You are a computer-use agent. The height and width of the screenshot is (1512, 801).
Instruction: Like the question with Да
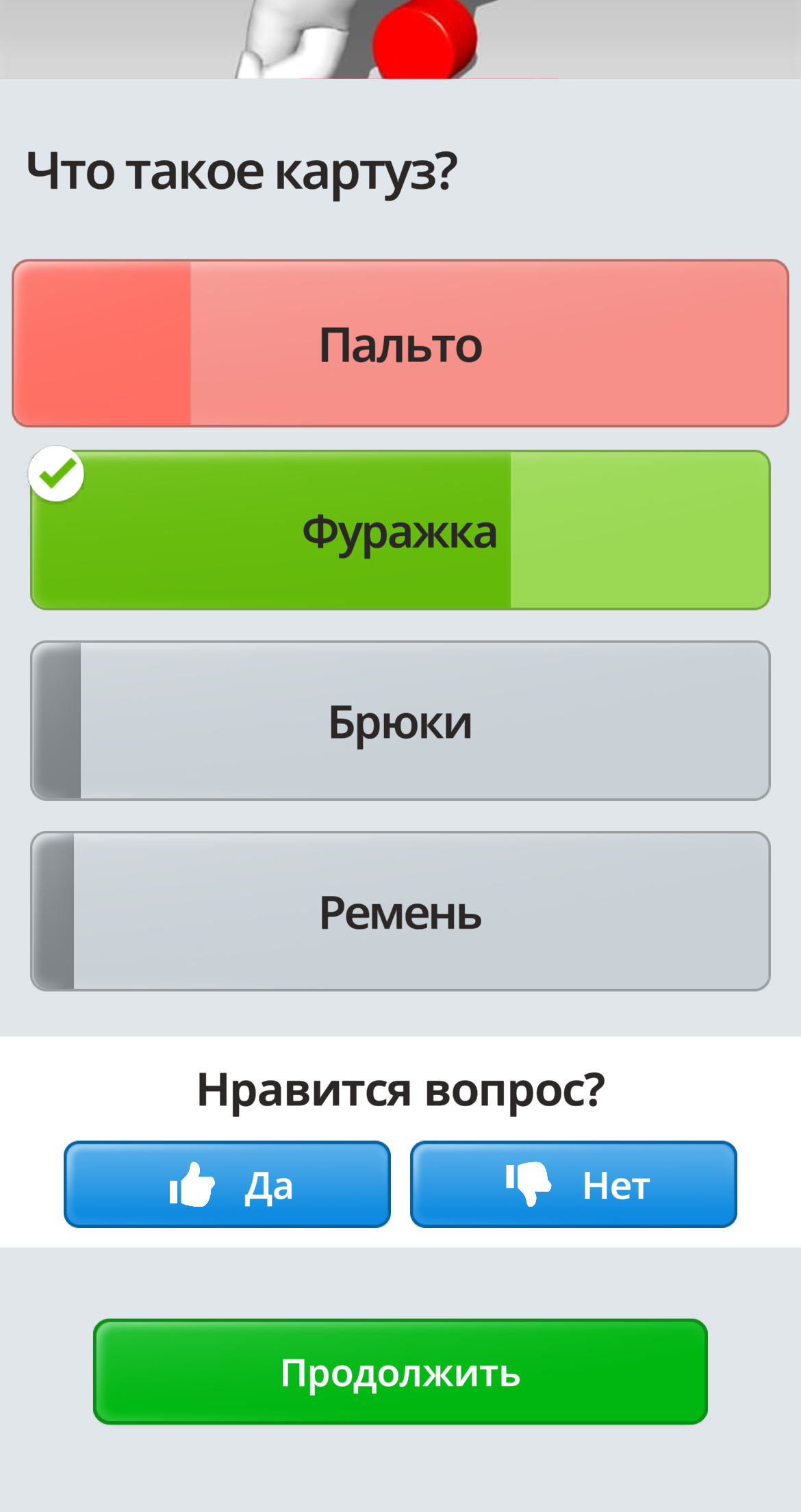pos(227,1184)
